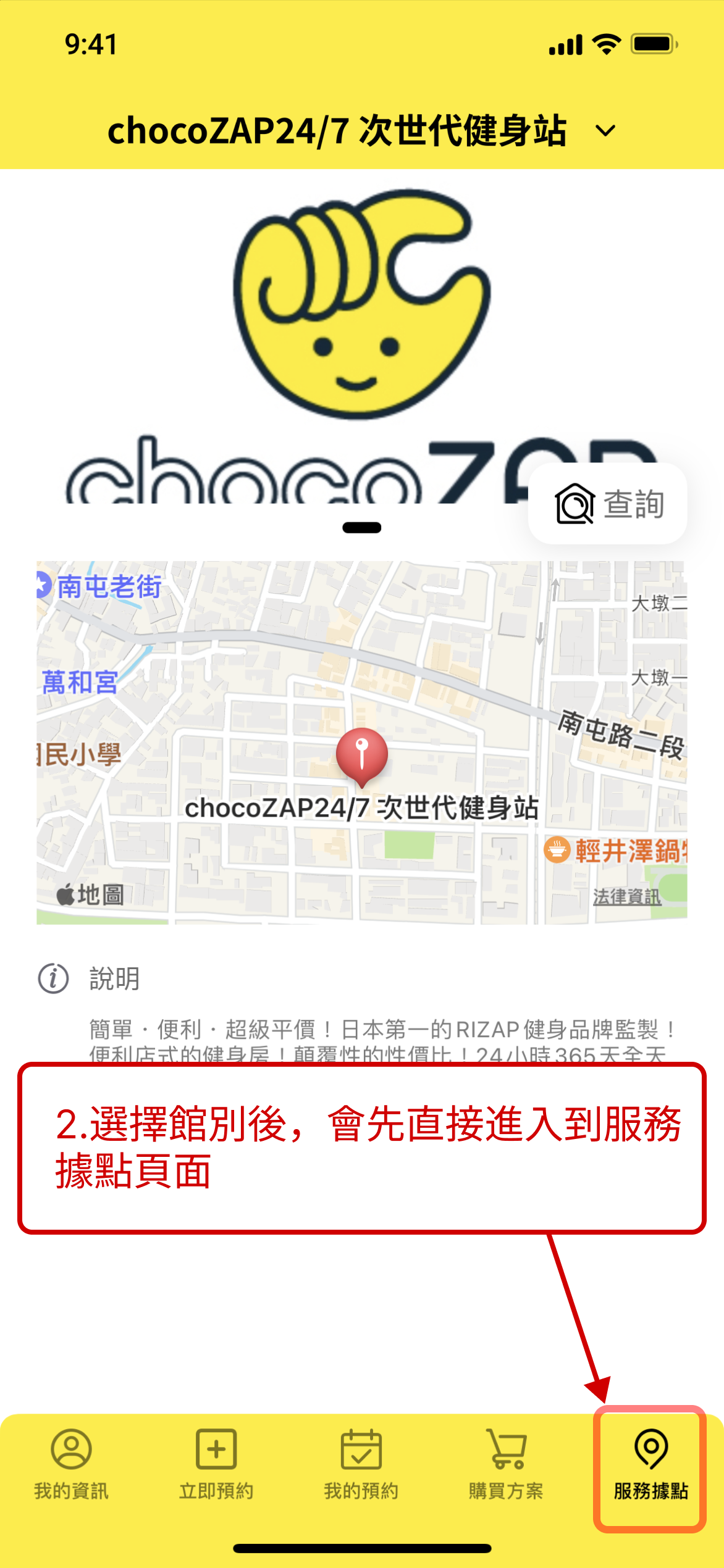Open the 法律資訊 link on the map
This screenshot has height=1568, width=724.
pos(626,896)
